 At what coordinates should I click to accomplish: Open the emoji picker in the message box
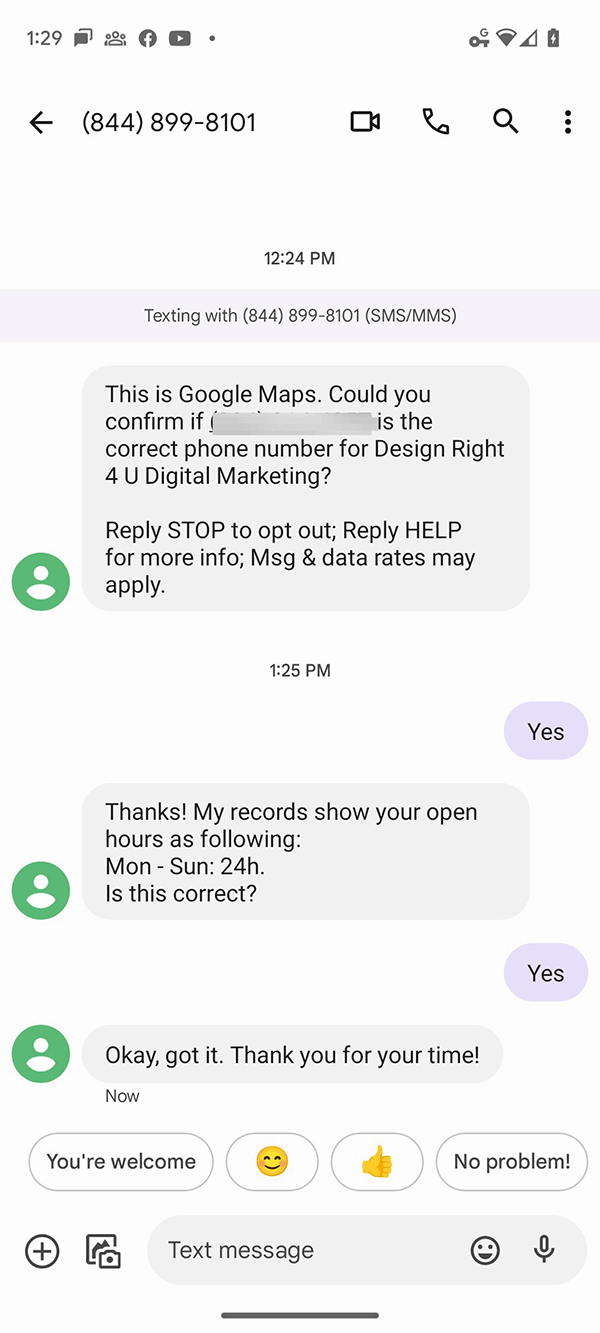pyautogui.click(x=485, y=1250)
